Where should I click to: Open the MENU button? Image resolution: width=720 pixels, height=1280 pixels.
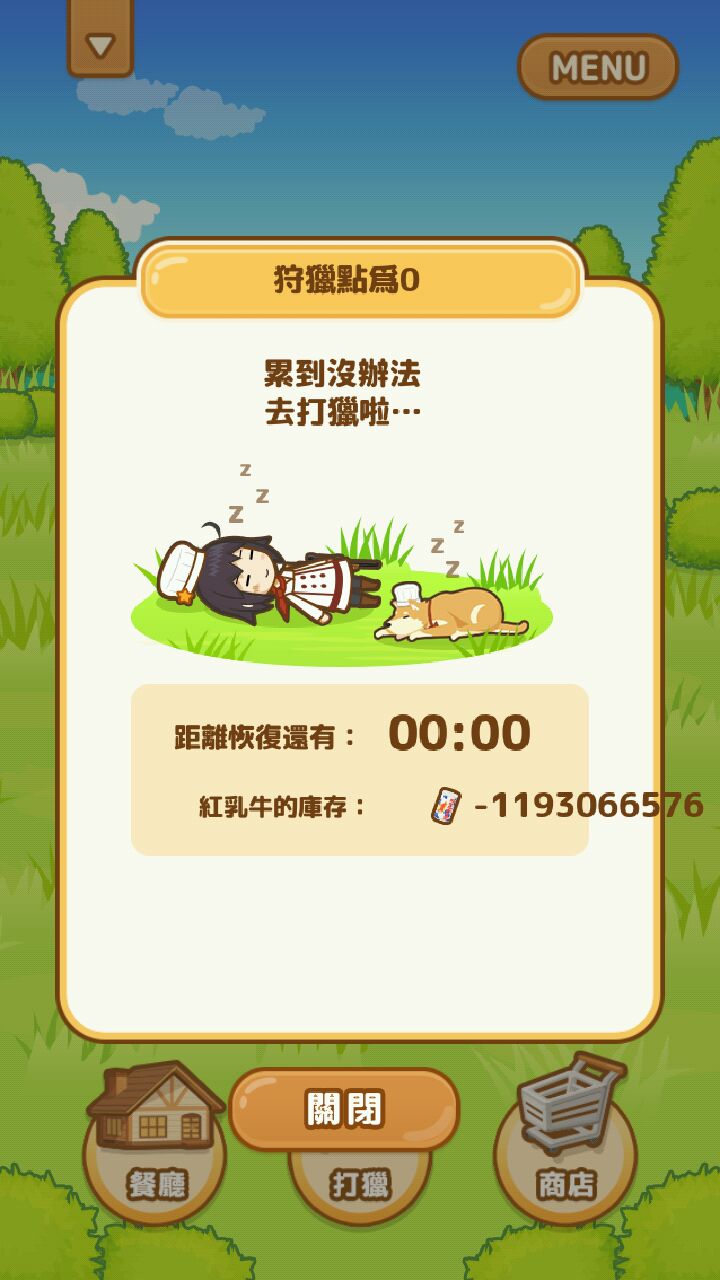point(598,67)
